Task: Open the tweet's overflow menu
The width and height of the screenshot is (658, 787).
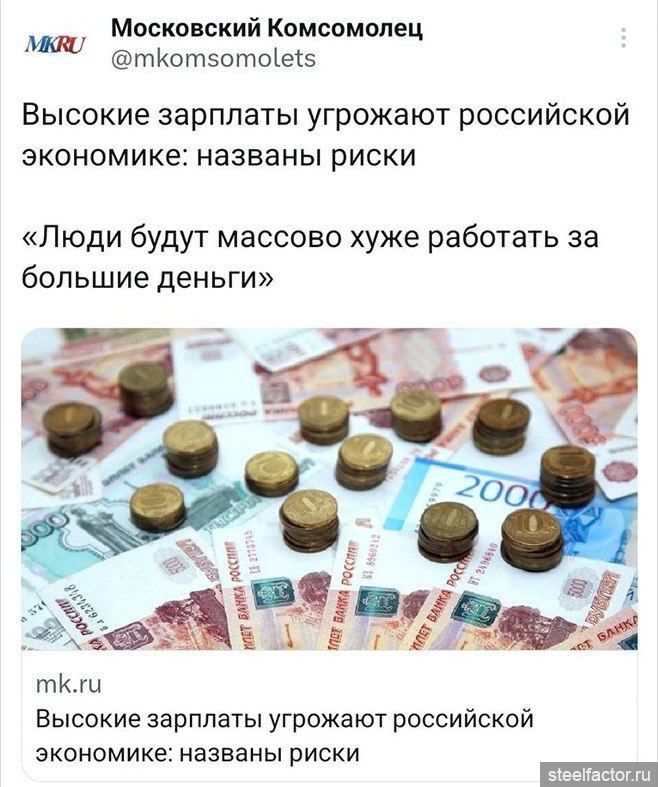Action: pyautogui.click(x=625, y=38)
